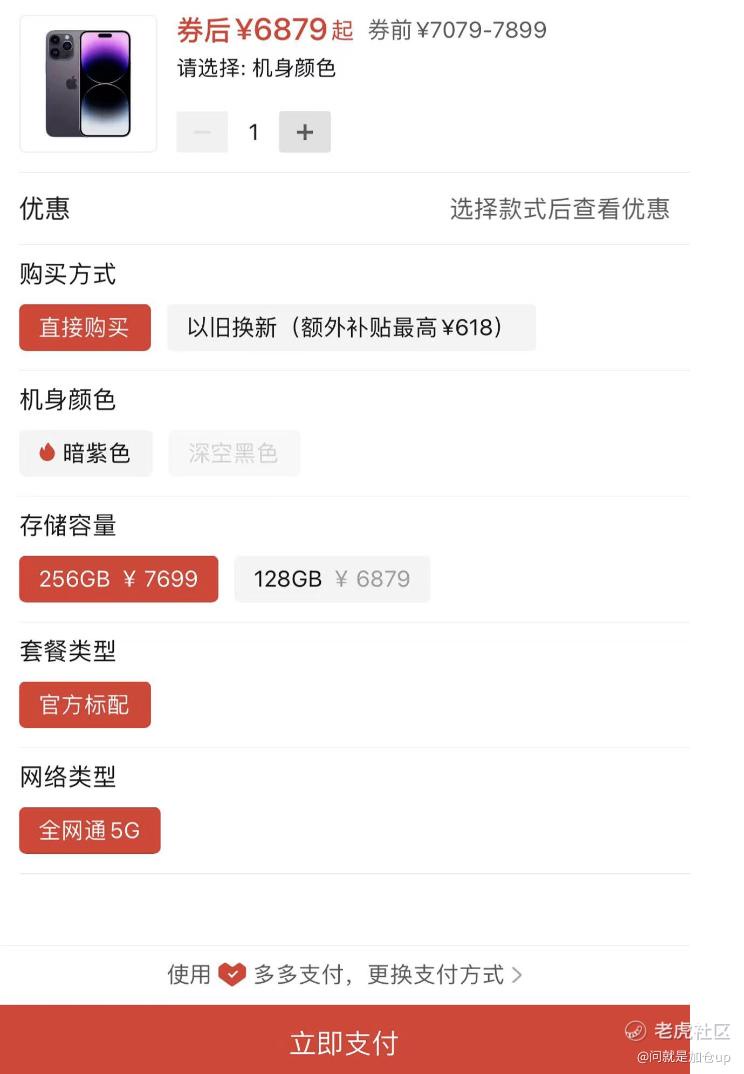The width and height of the screenshot is (744, 1074).
Task: Decrease quantity with the minus button
Action: [202, 132]
